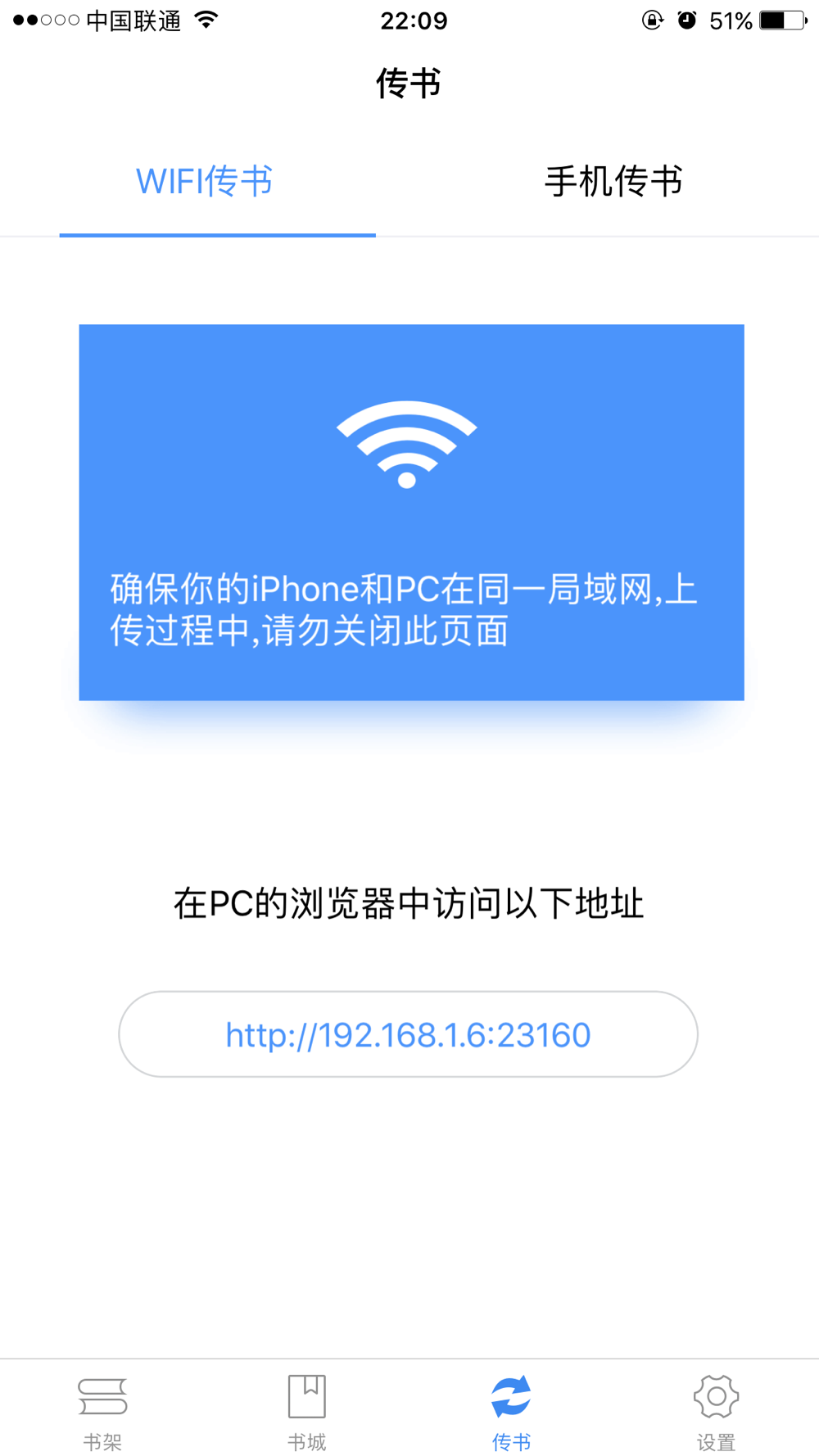Select the WIFI传书 tab
This screenshot has height=1456, width=819.
[x=204, y=181]
